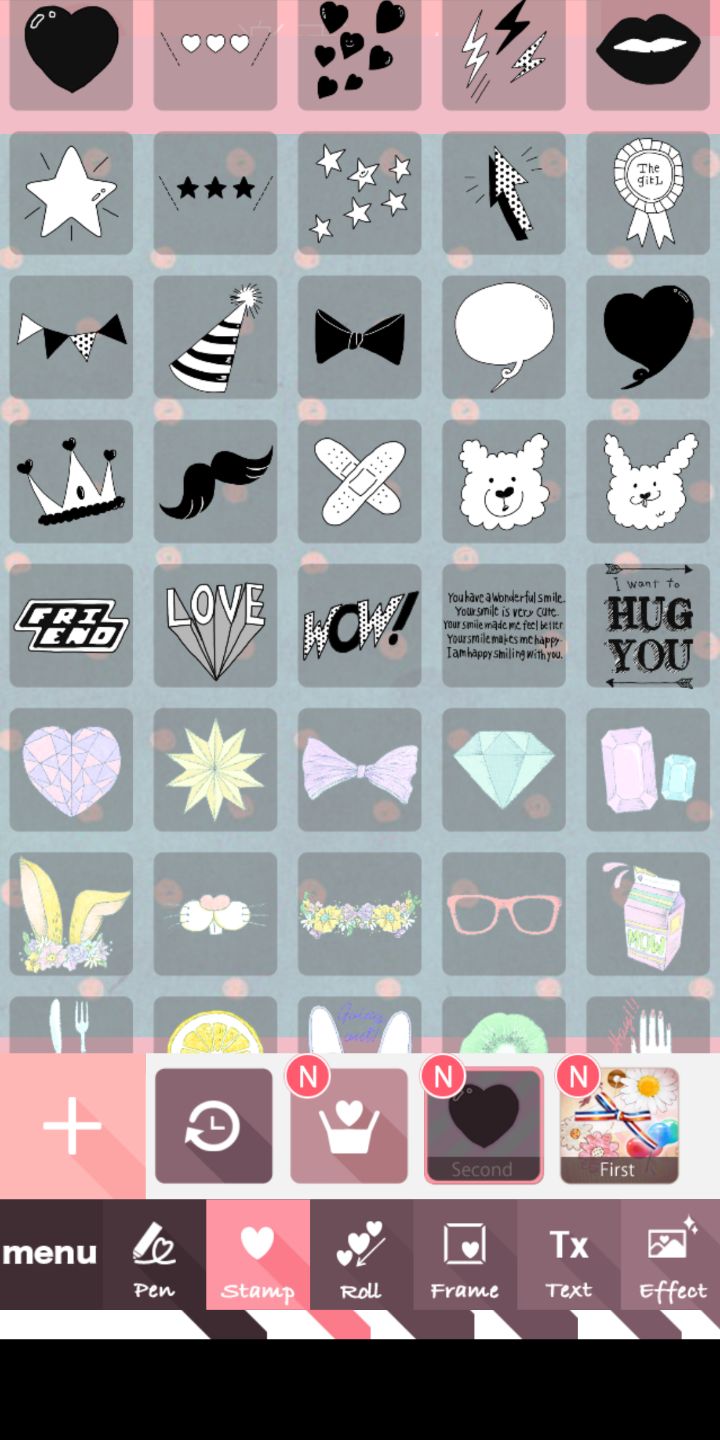Screen dimensions: 720x1440
Task: Choose the WOW! stamp
Action: point(359,626)
